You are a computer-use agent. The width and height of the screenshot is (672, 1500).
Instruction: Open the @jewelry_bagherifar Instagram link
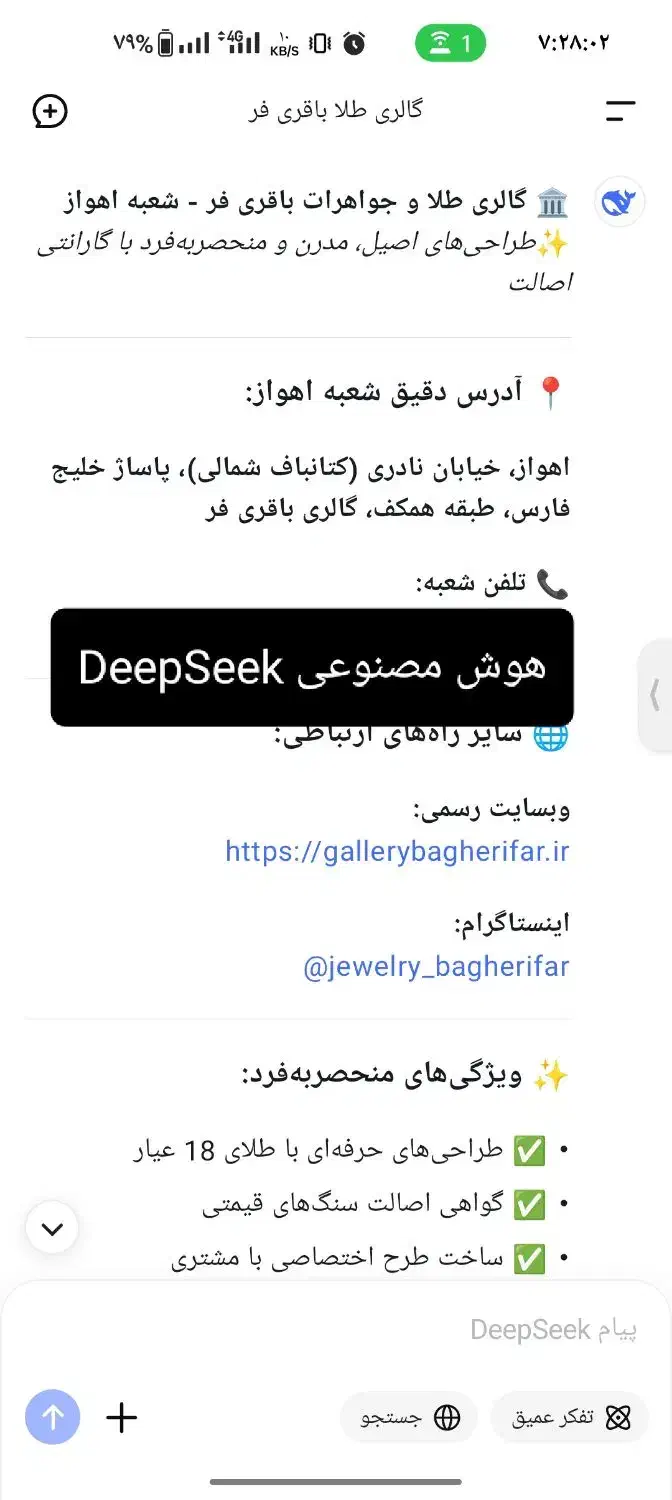[436, 967]
